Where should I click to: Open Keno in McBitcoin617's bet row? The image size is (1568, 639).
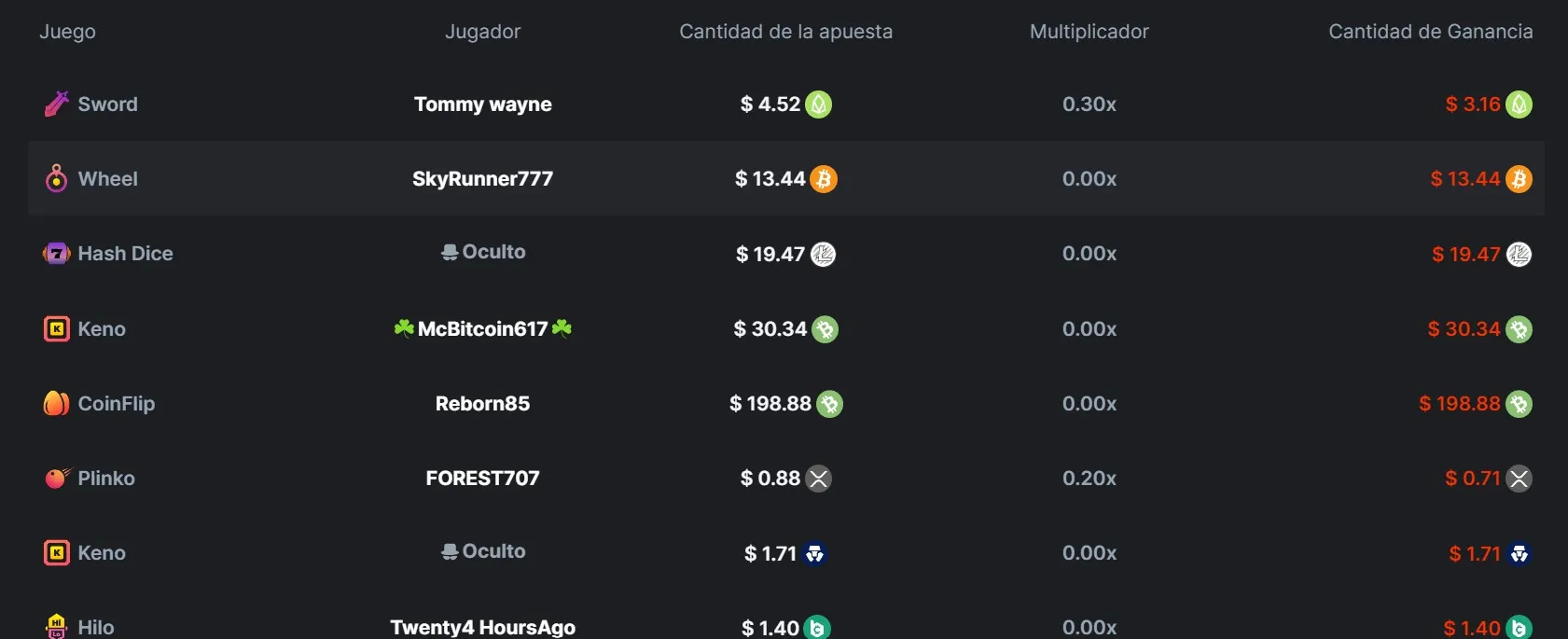coord(101,329)
